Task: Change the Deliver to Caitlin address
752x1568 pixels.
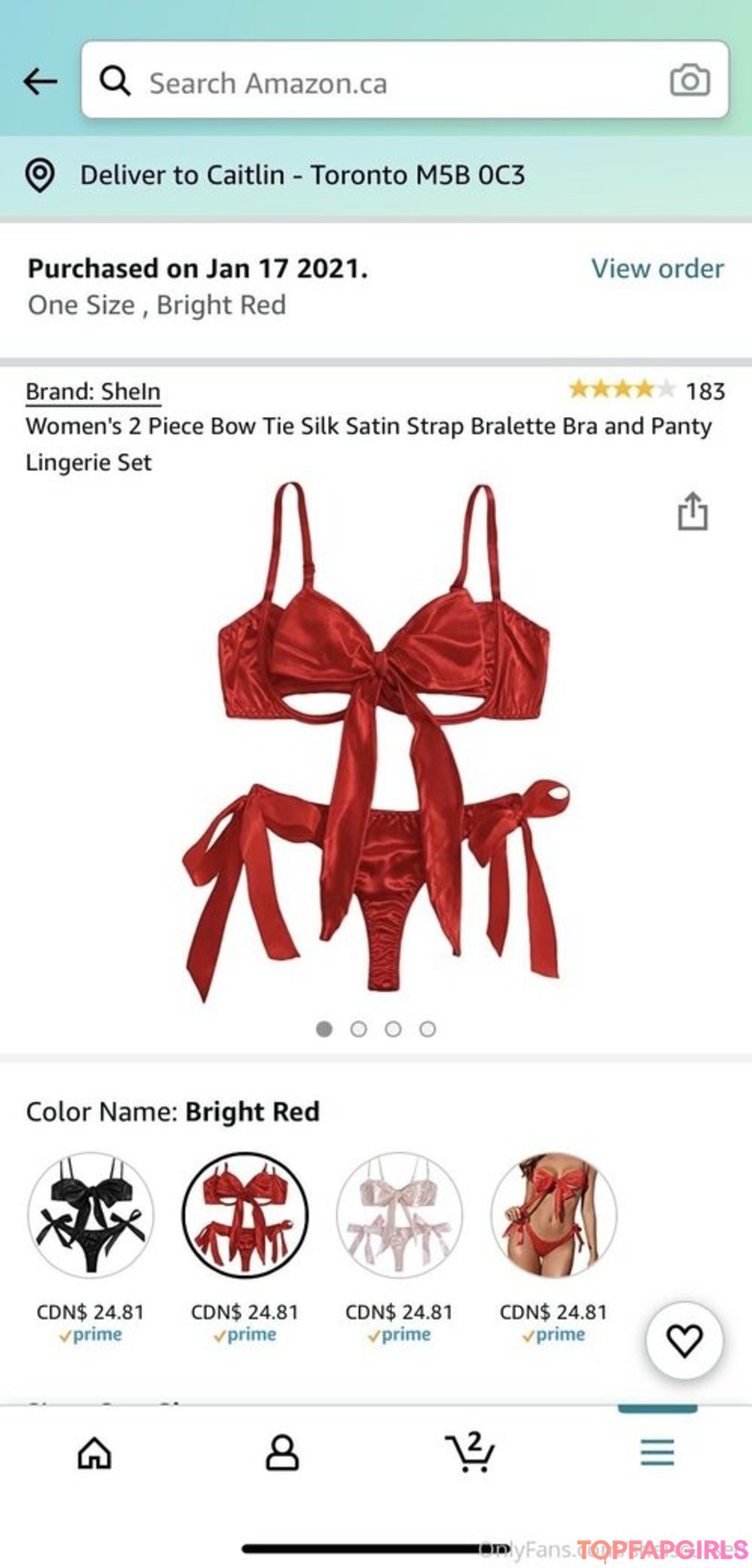Action: pos(301,176)
